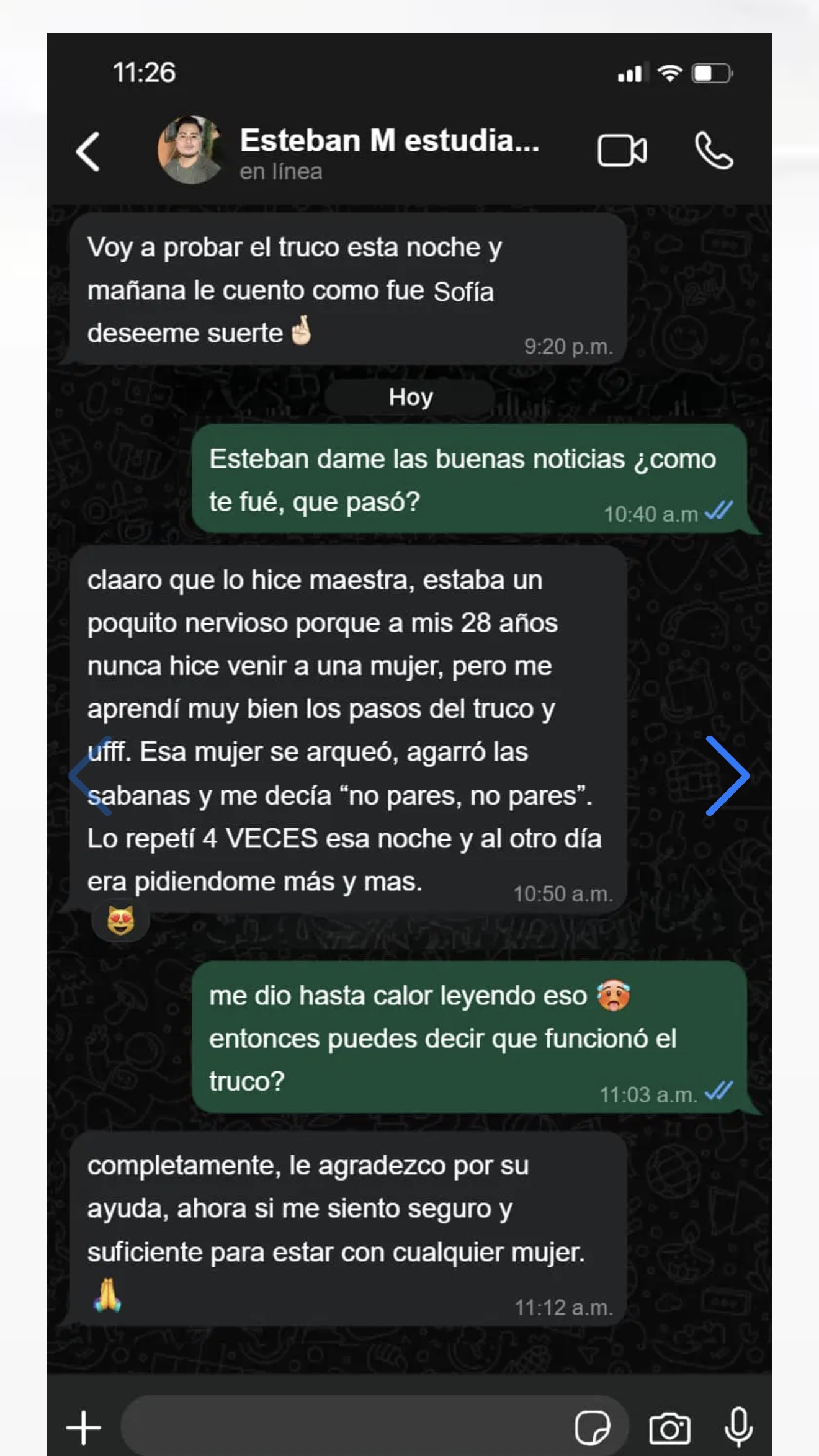
Task: Tap the back chevron to leave the chat
Action: (x=89, y=151)
